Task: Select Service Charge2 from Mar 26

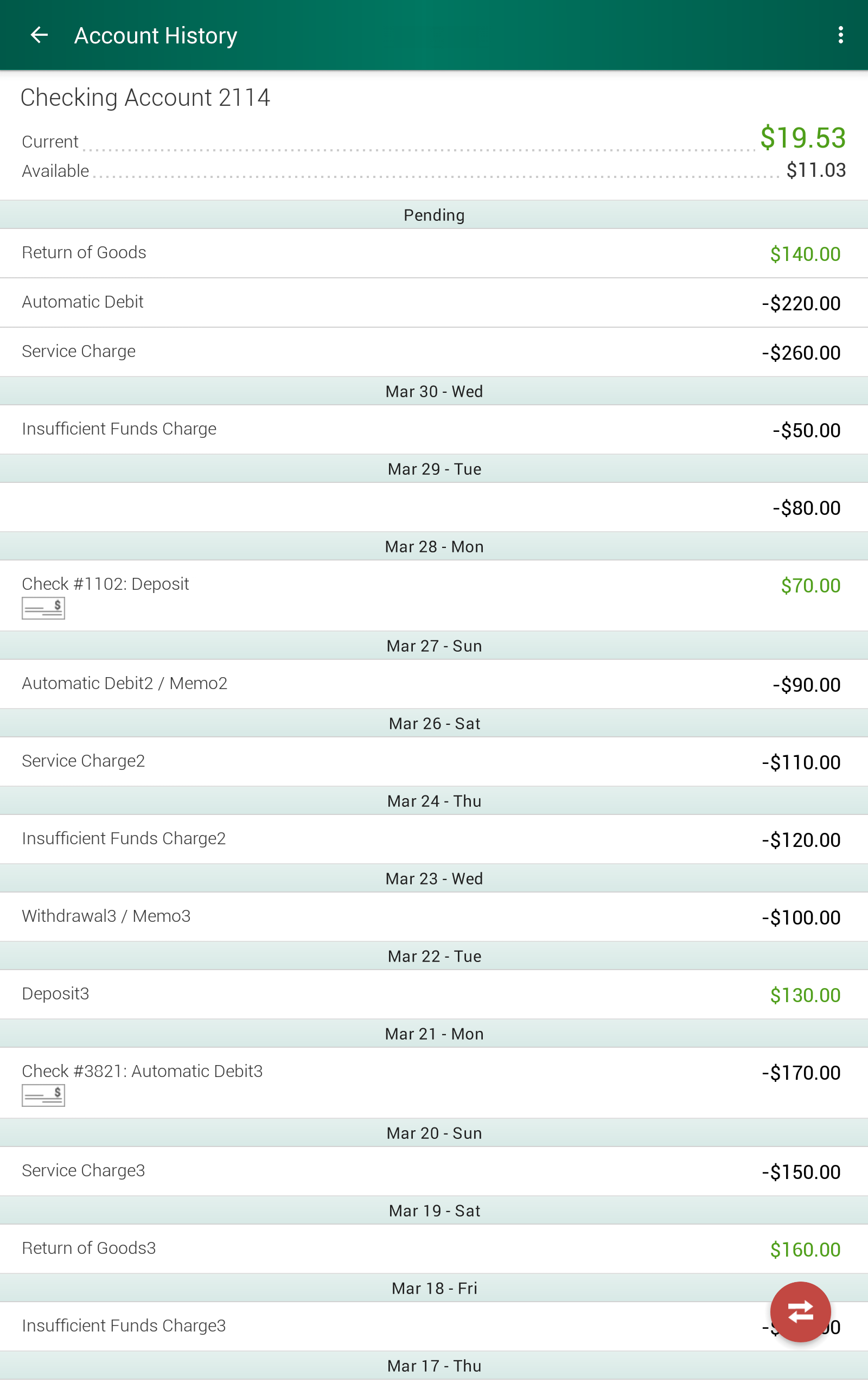Action: (x=434, y=762)
